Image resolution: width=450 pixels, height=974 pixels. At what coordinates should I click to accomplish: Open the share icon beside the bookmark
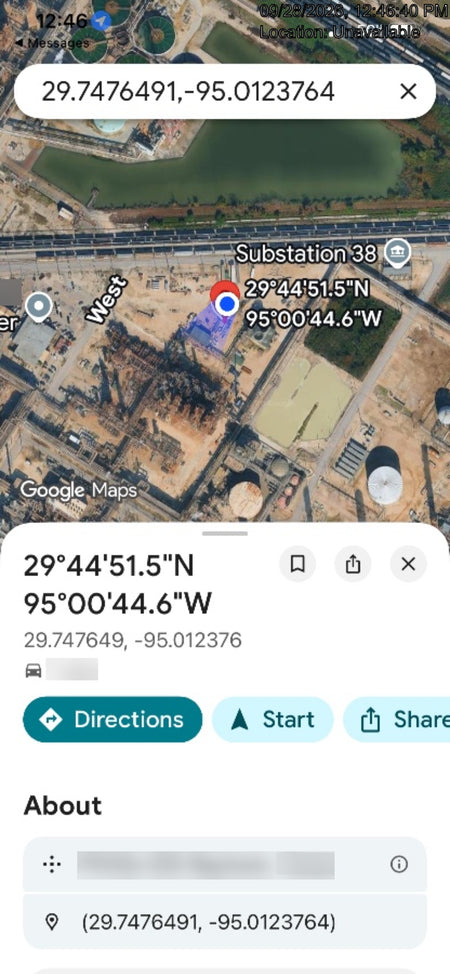coord(353,563)
